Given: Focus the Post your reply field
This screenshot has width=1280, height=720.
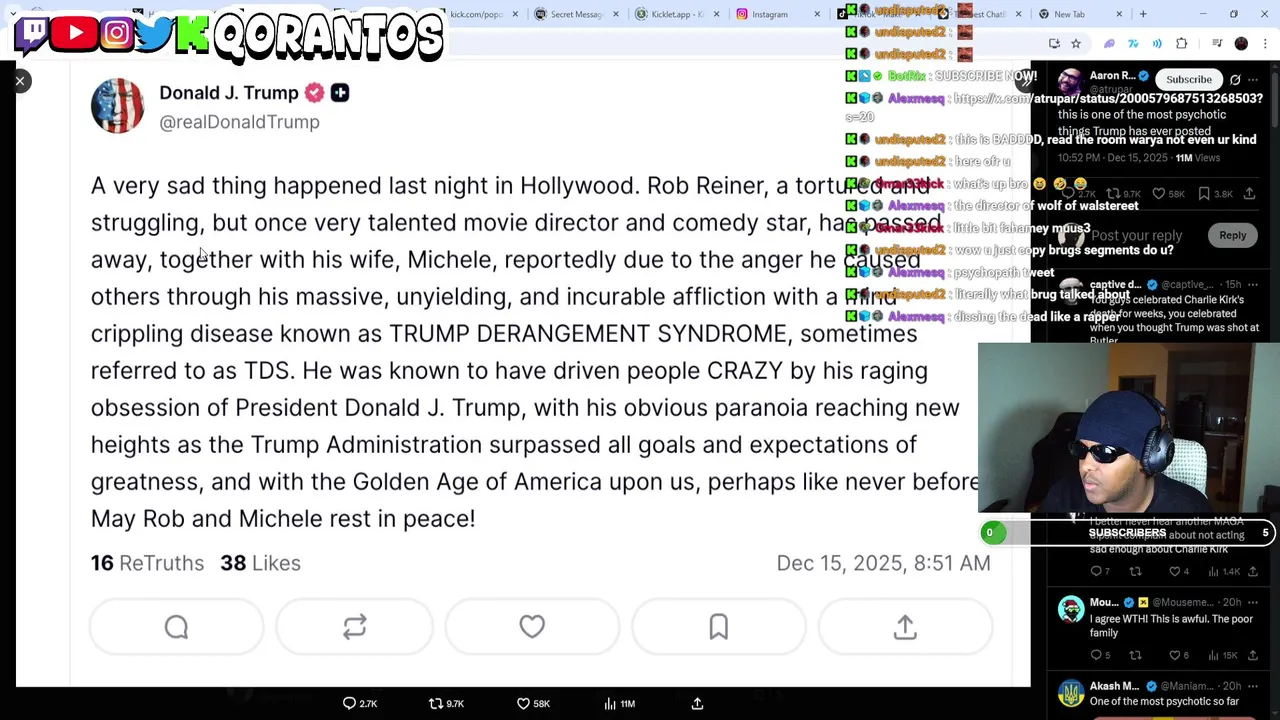Looking at the screenshot, I should 1137,236.
